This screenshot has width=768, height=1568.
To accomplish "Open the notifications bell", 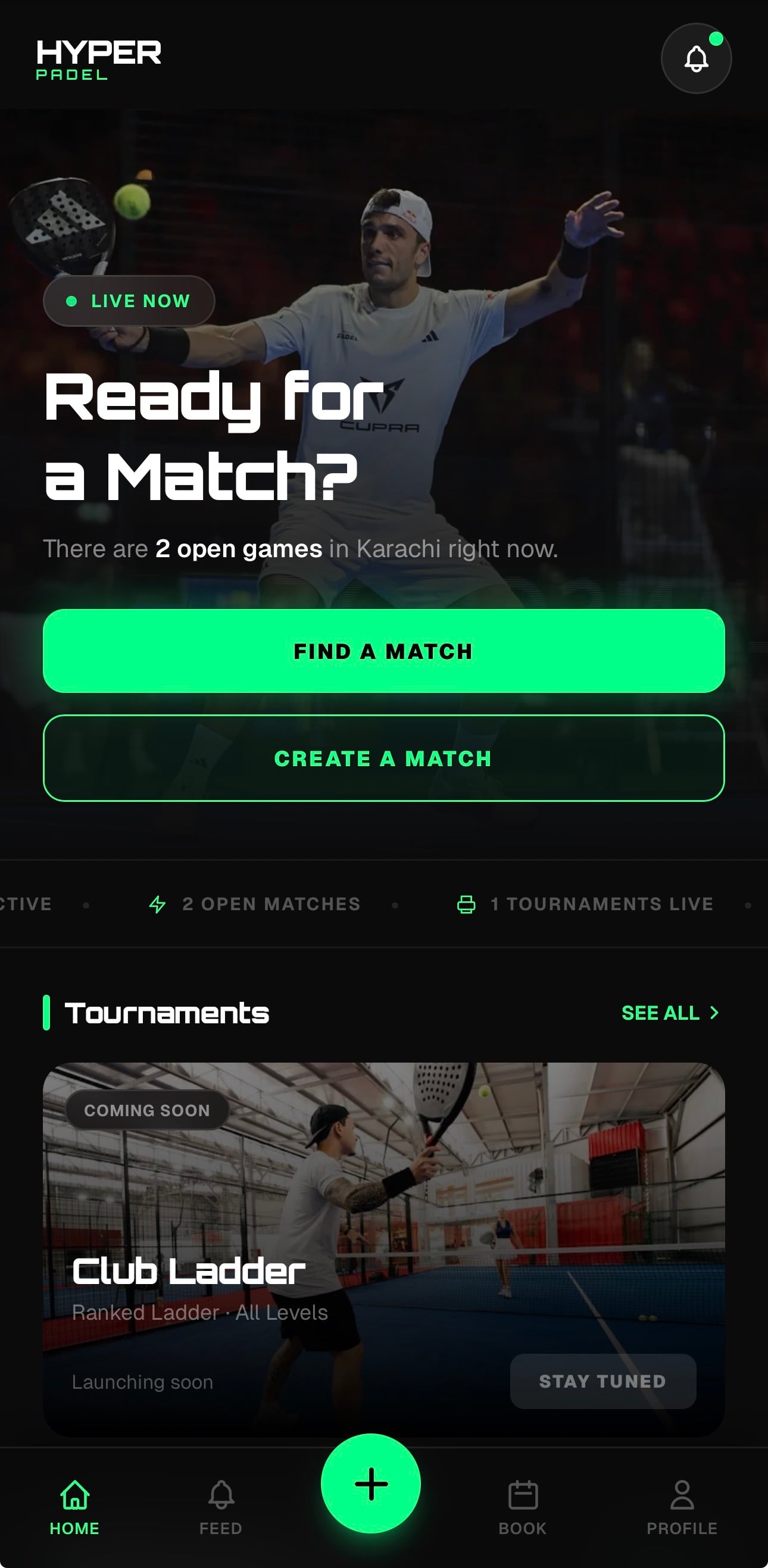I will click(x=695, y=58).
